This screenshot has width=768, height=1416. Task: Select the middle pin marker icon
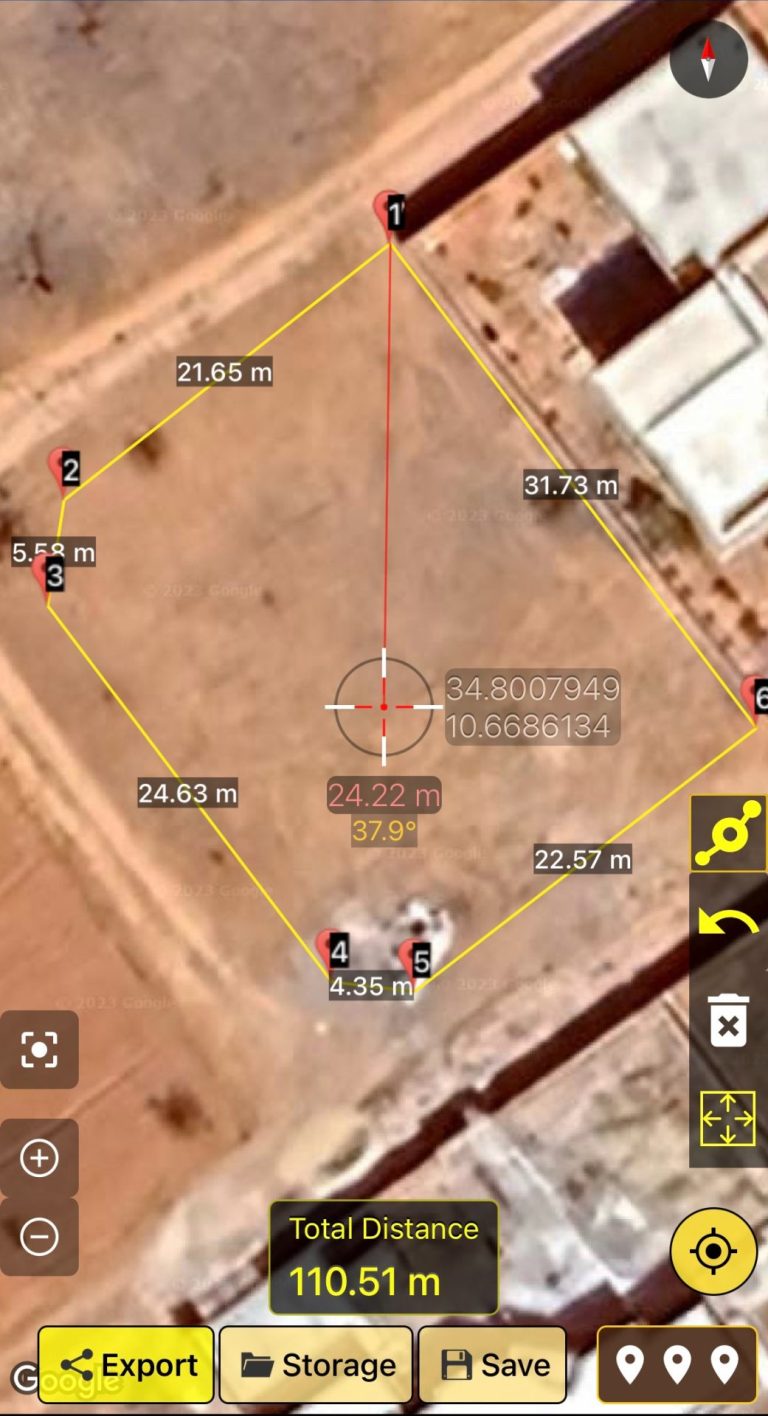tap(679, 1363)
